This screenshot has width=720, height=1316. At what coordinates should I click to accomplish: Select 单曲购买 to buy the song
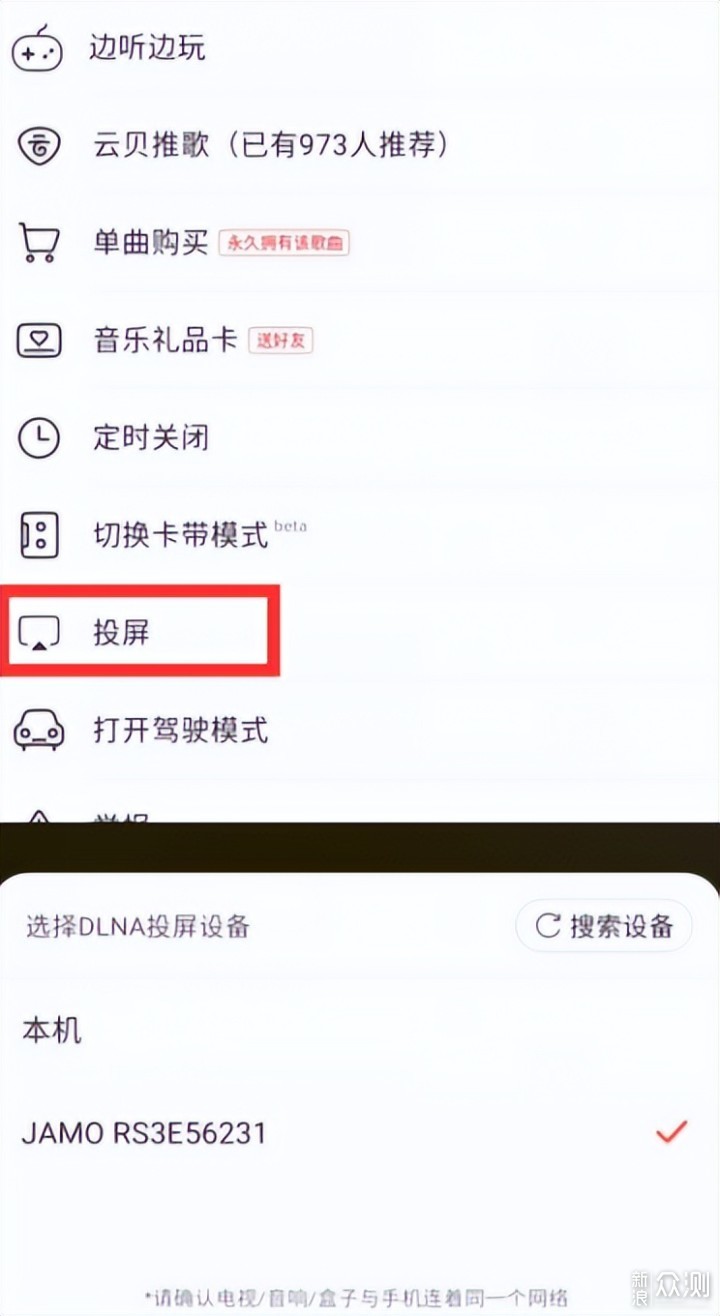coord(360,242)
